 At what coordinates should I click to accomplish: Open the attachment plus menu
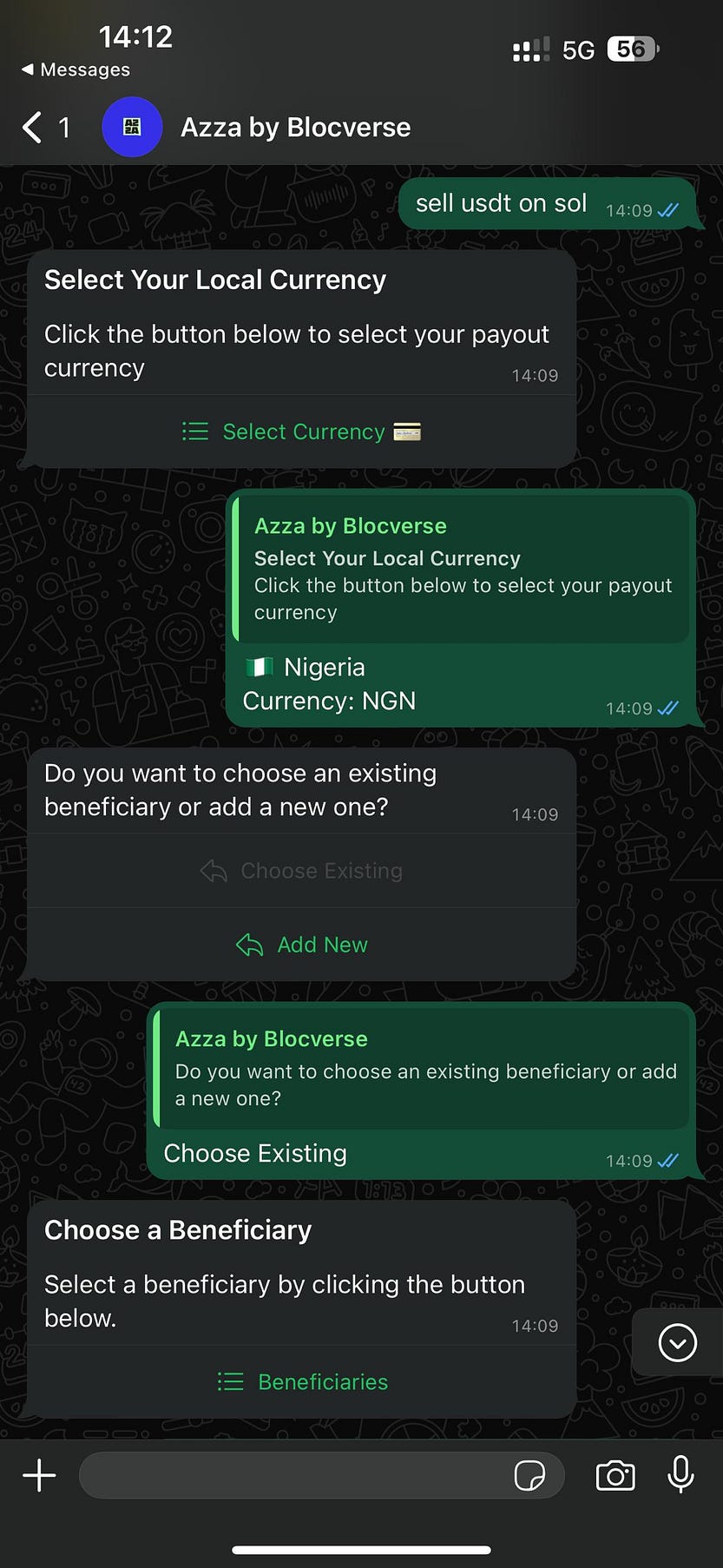pyautogui.click(x=39, y=1475)
